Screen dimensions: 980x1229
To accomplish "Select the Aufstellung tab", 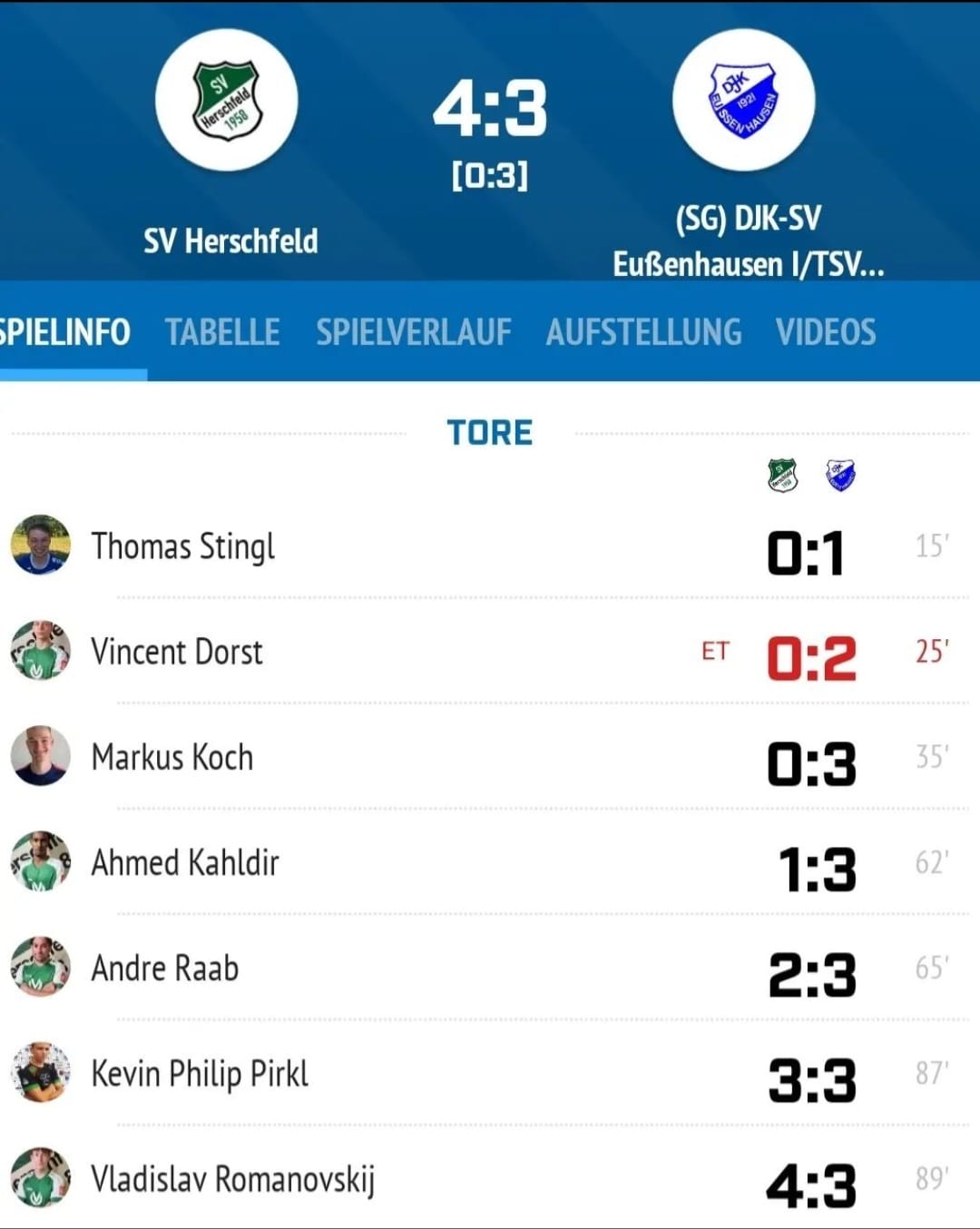I will 643,332.
